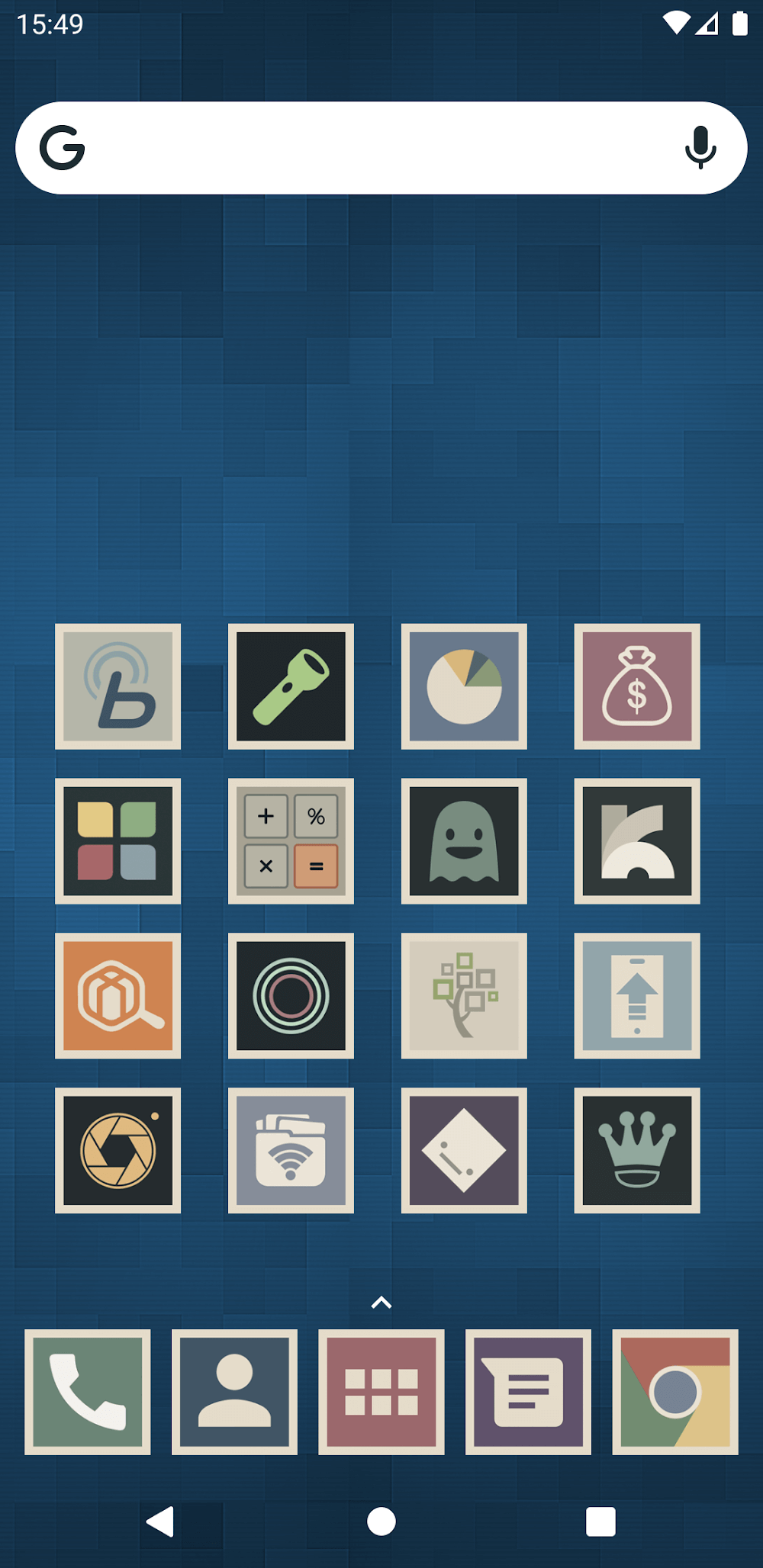Open the family tree app
This screenshot has height=1568, width=763.
click(x=464, y=996)
